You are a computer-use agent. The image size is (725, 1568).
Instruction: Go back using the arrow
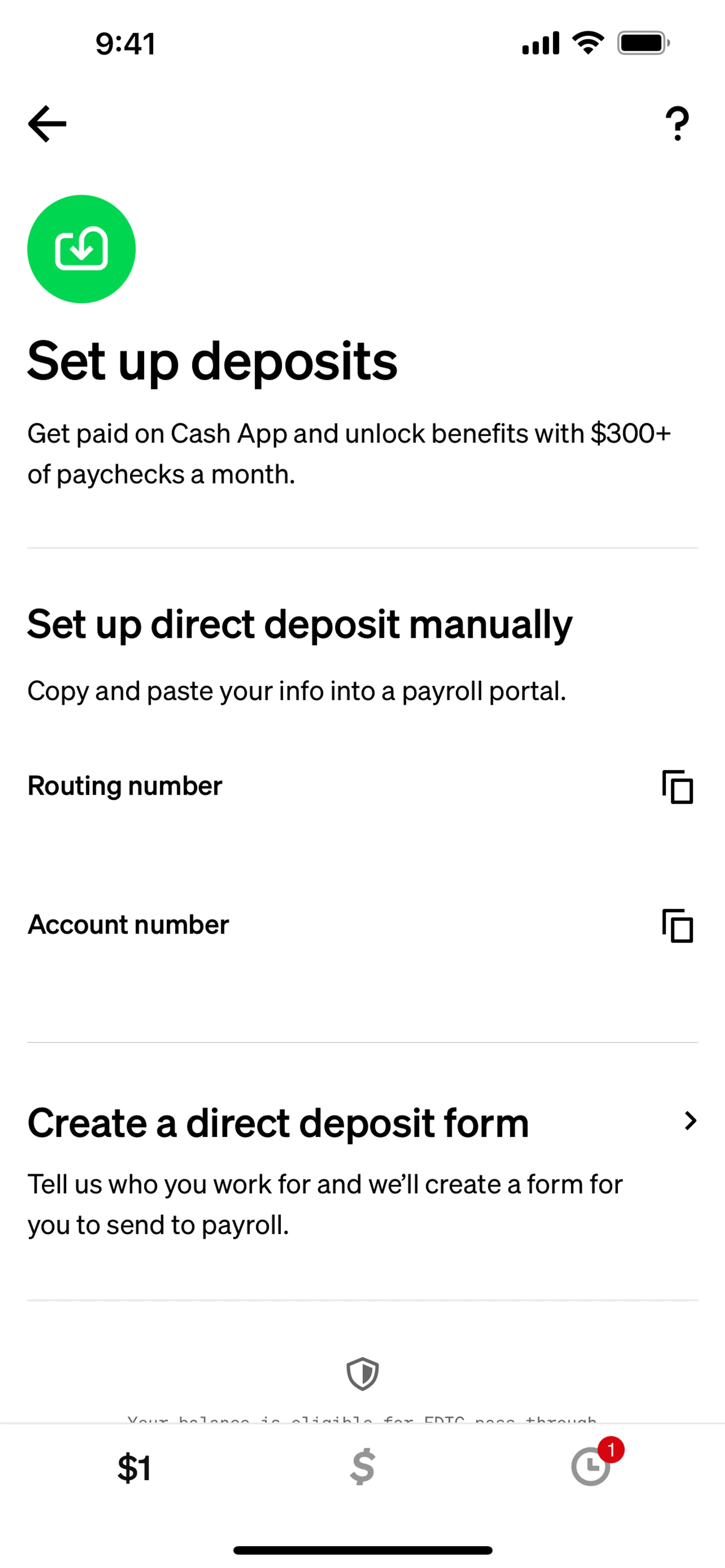click(x=47, y=123)
